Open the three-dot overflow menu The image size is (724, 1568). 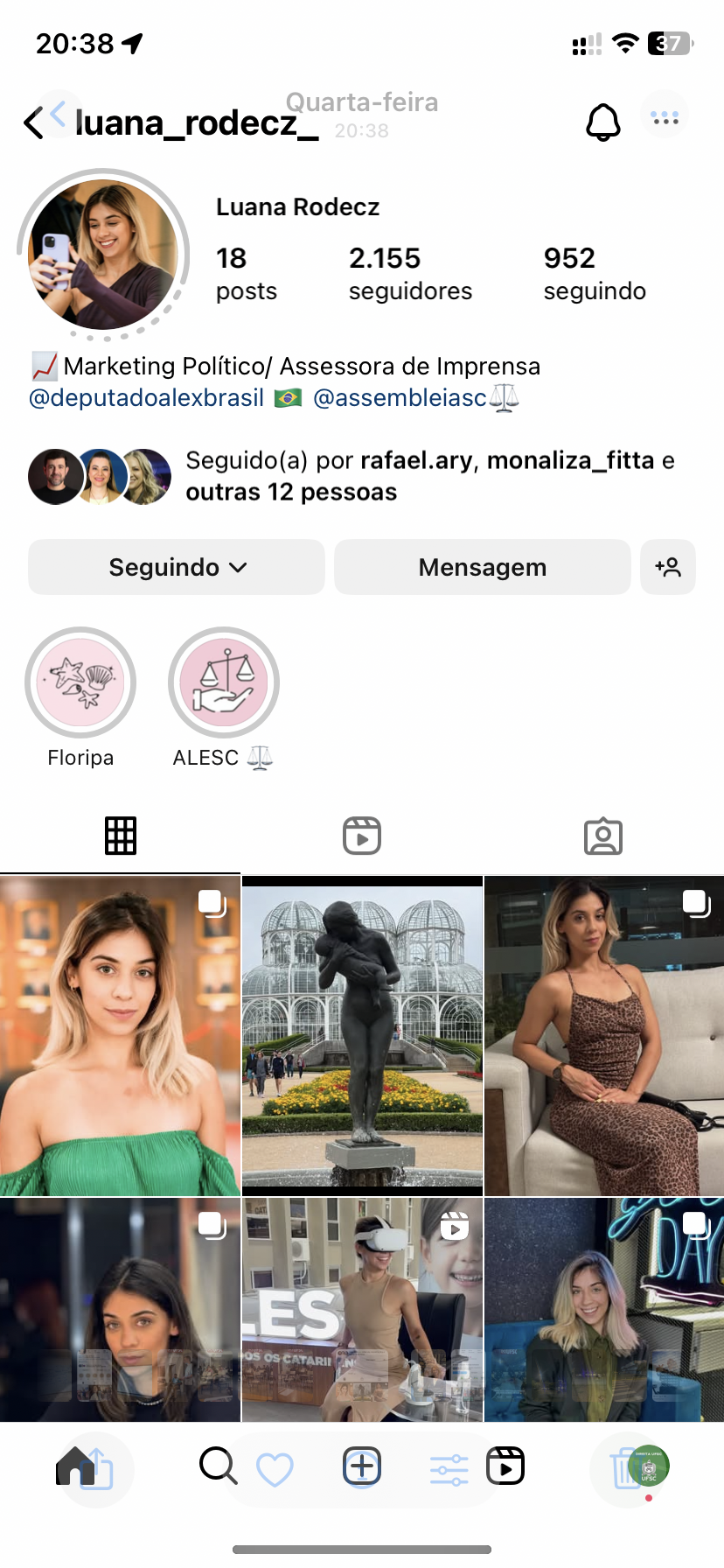tap(665, 117)
